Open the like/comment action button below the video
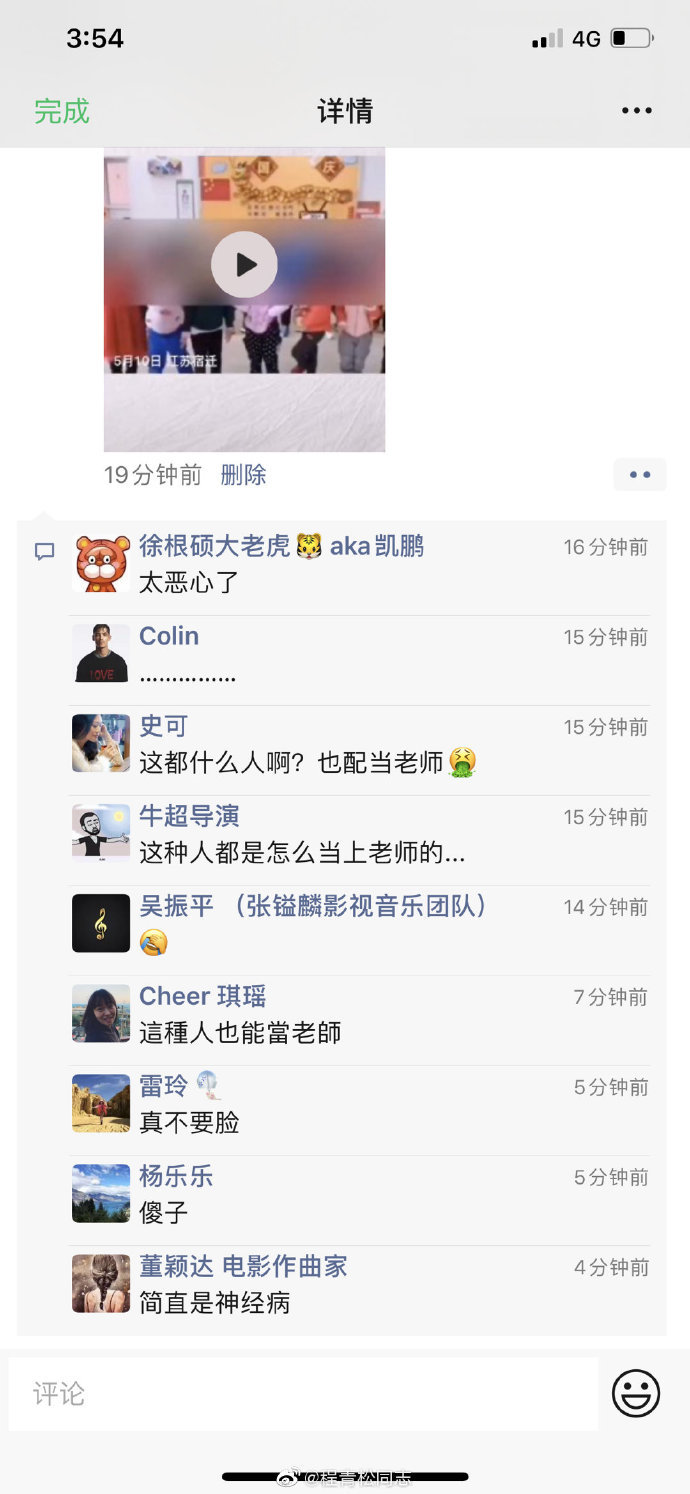 click(640, 475)
